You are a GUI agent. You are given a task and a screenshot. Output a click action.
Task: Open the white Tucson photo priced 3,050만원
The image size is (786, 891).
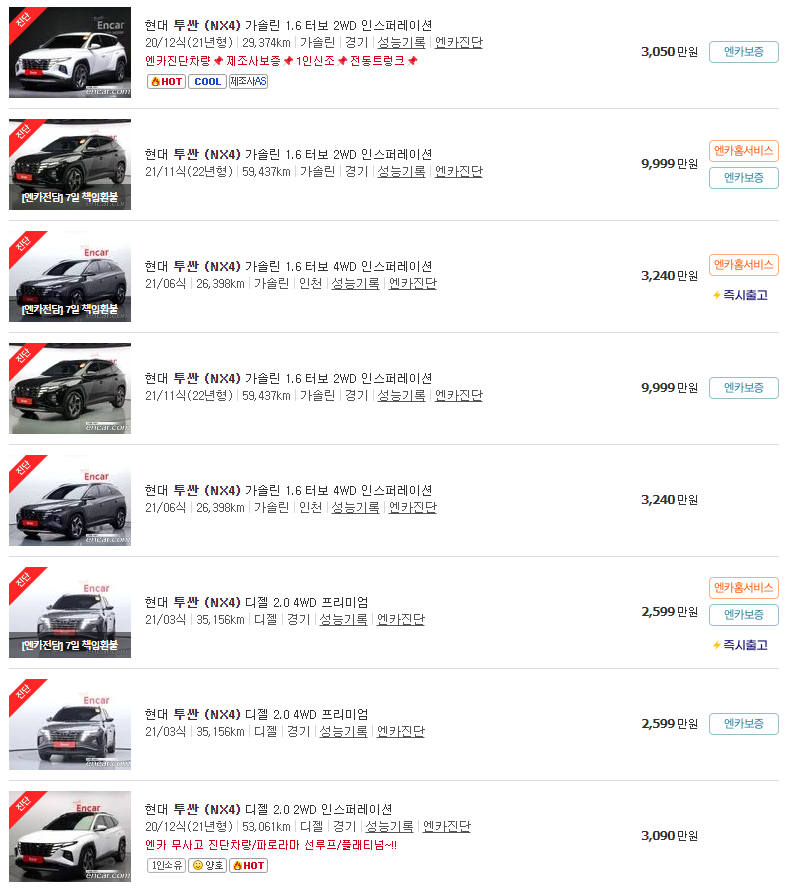click(x=70, y=52)
